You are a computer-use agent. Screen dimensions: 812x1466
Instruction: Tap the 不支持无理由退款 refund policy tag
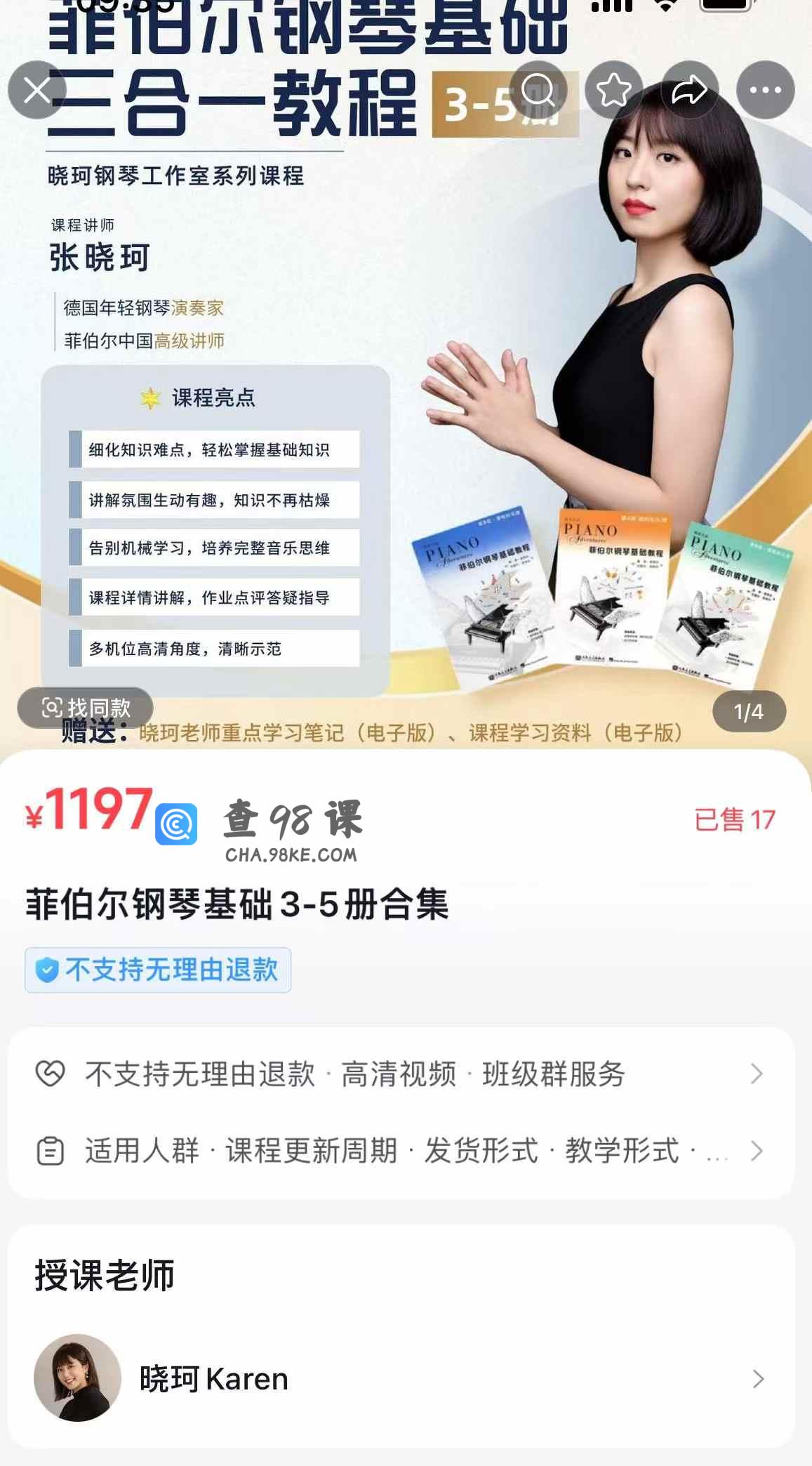point(158,970)
